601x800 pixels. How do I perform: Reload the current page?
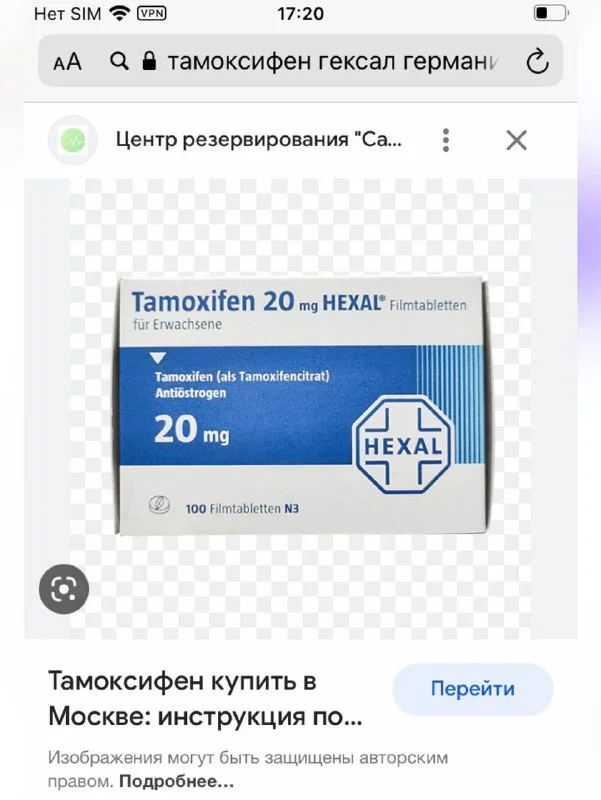point(537,62)
